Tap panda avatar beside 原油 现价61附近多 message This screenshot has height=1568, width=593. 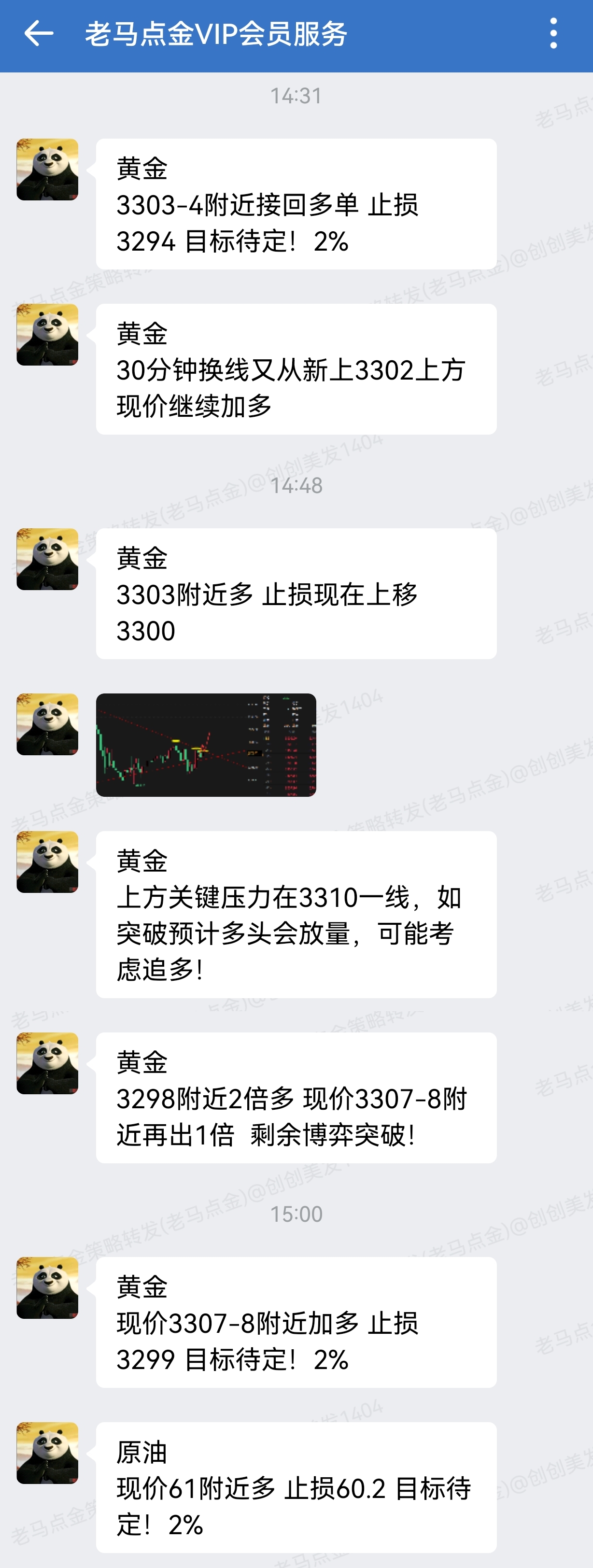(x=47, y=1453)
